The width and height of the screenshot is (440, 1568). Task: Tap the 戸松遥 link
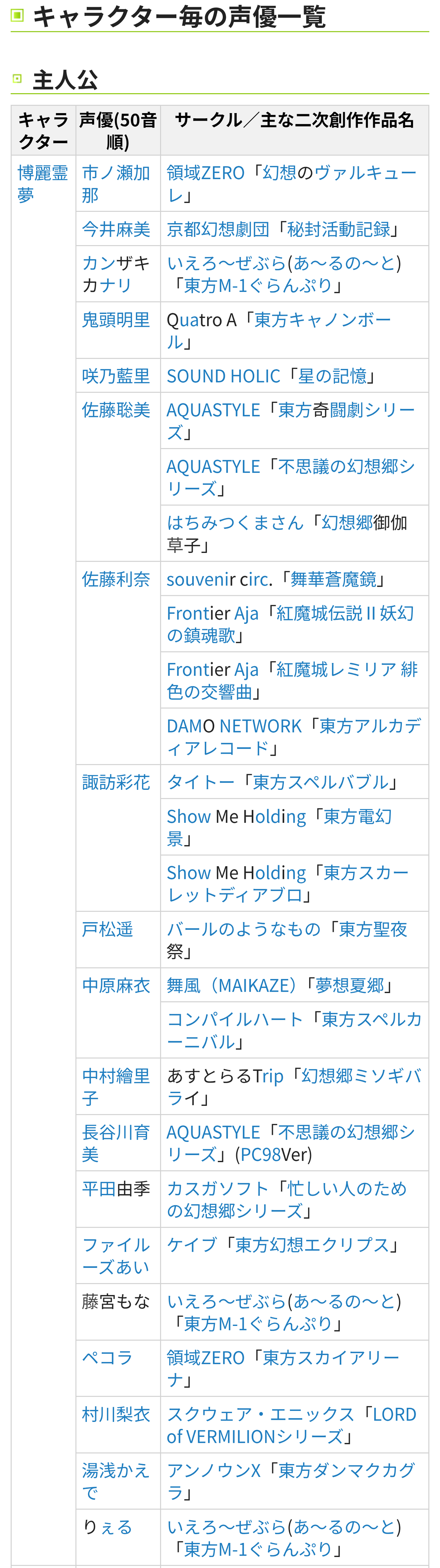click(x=107, y=929)
